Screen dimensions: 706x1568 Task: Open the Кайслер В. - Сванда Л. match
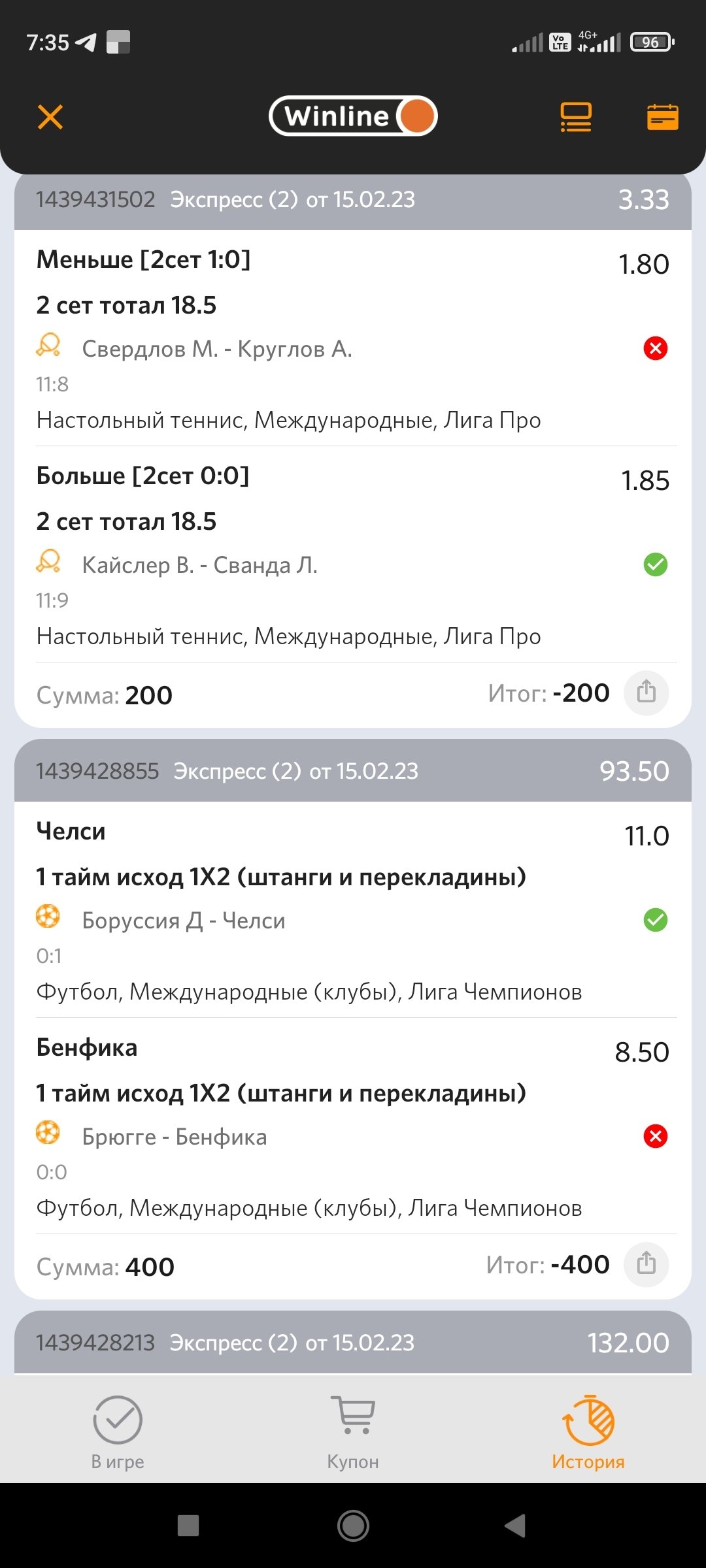(199, 565)
